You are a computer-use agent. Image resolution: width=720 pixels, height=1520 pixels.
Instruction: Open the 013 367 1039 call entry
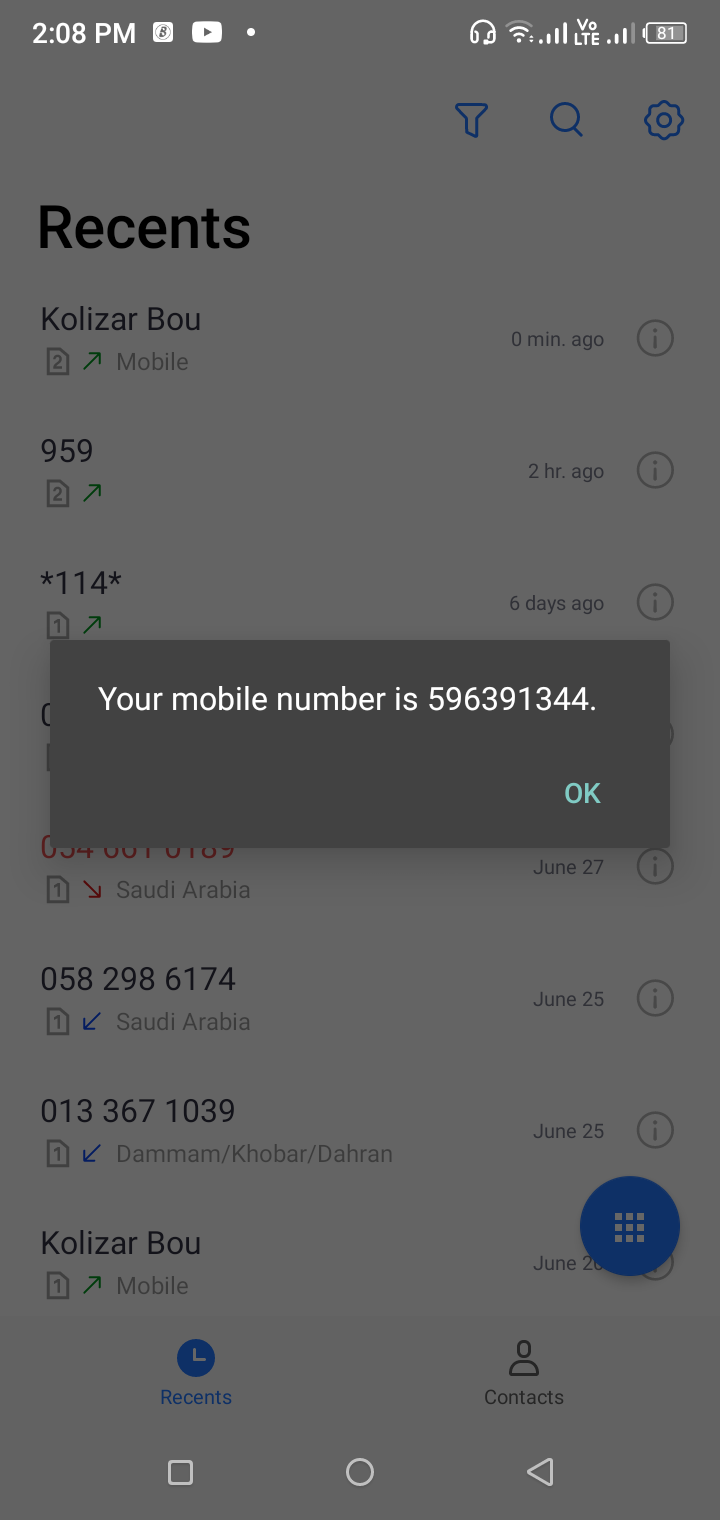pos(250,1129)
